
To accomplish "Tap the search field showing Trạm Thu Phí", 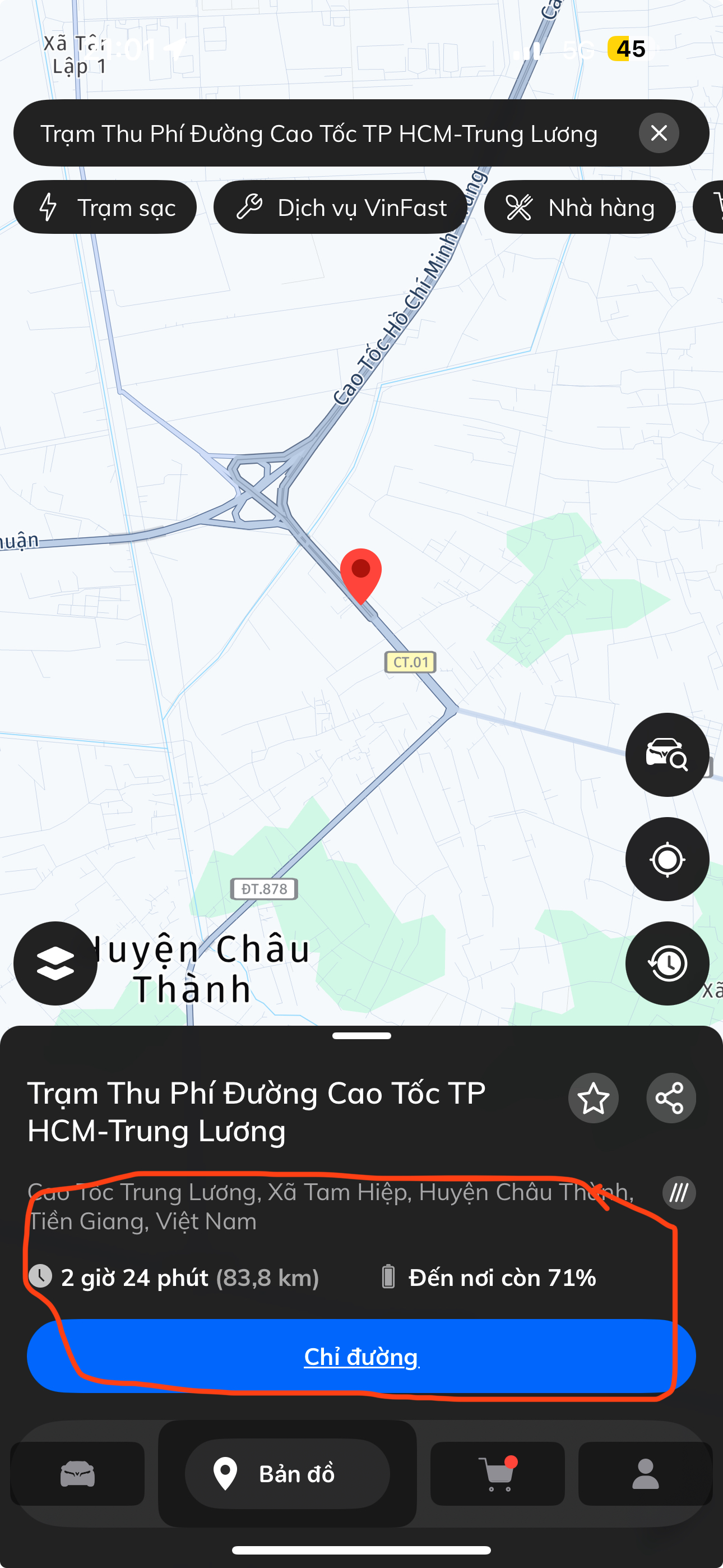I will pos(318,134).
